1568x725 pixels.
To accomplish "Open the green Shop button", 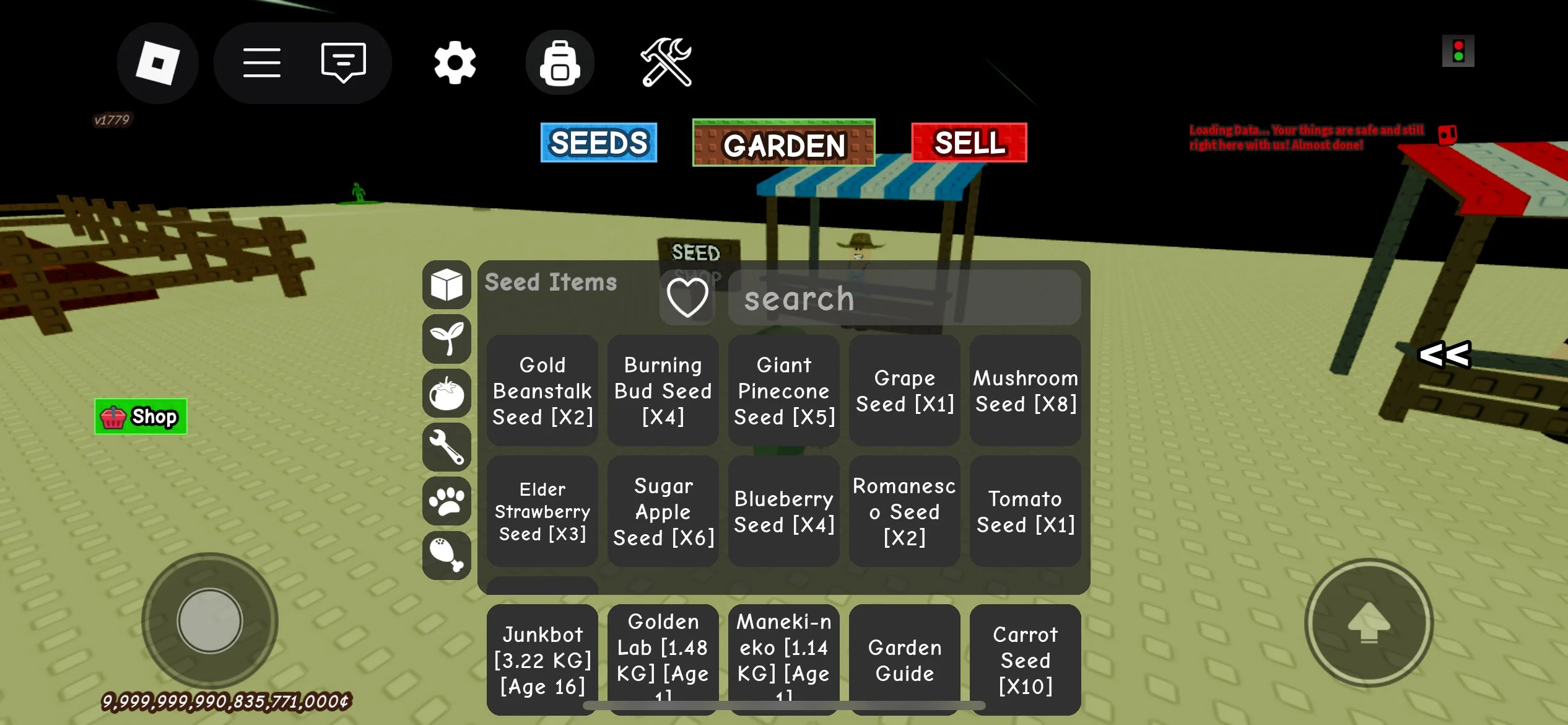I will point(141,416).
